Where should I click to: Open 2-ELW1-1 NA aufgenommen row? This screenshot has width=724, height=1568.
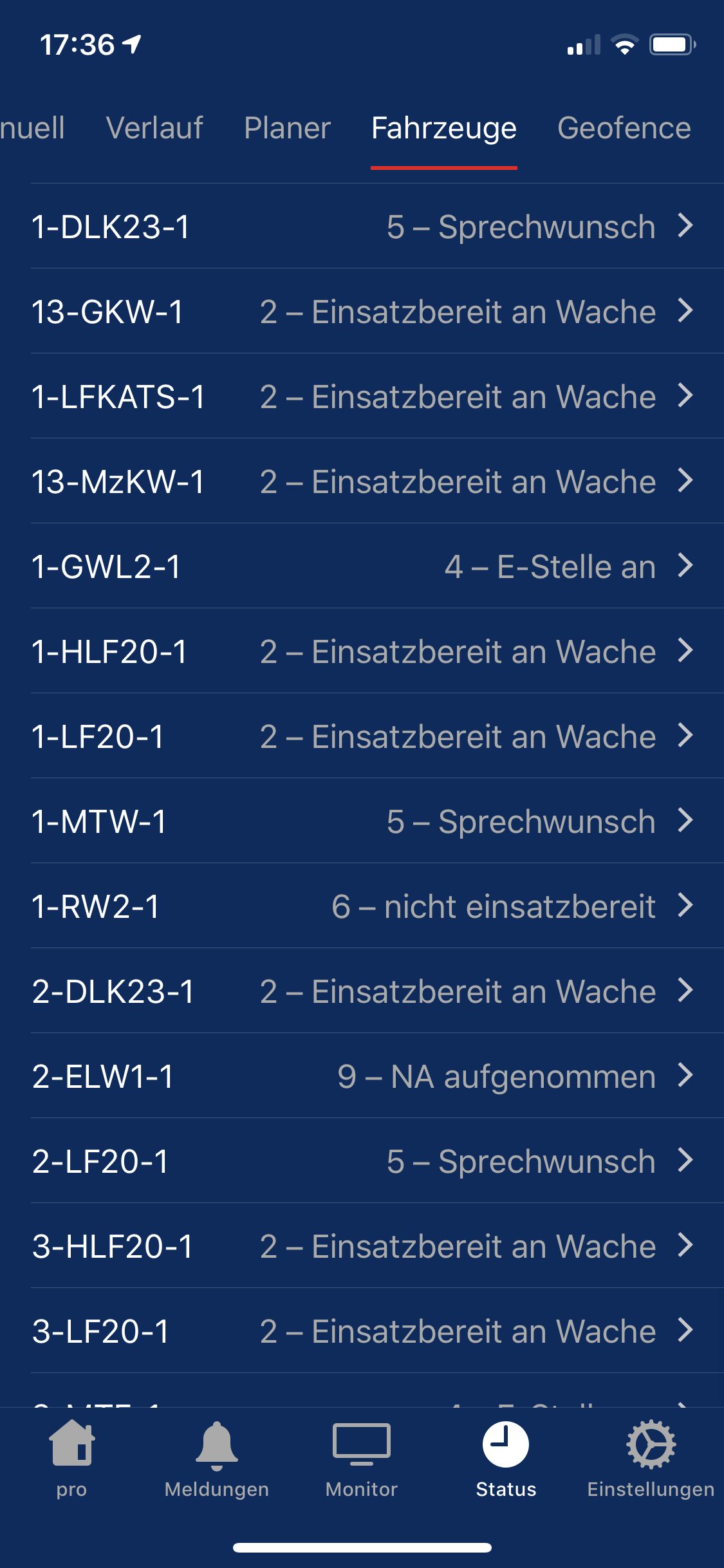coord(362,1076)
